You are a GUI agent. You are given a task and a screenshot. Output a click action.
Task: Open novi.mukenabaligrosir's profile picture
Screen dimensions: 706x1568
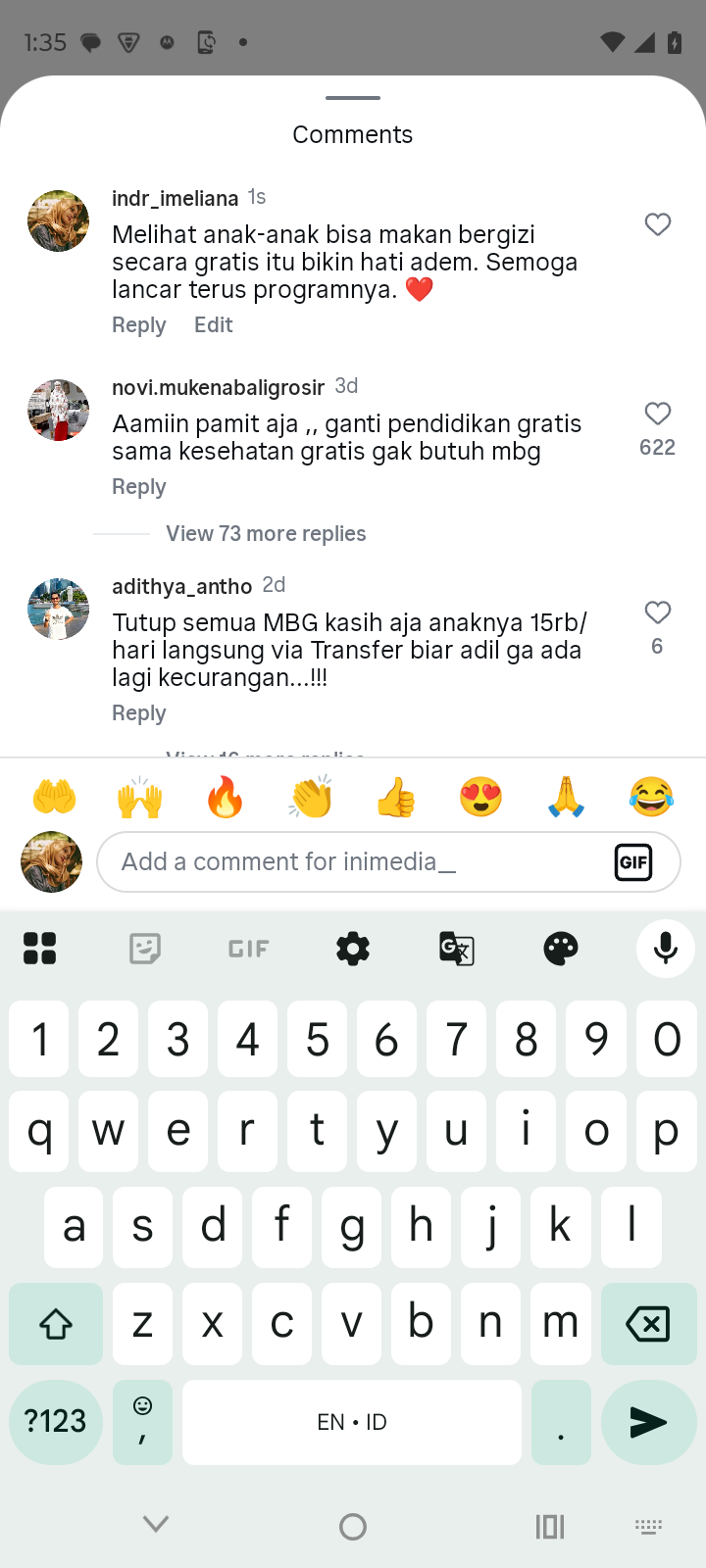pos(59,411)
